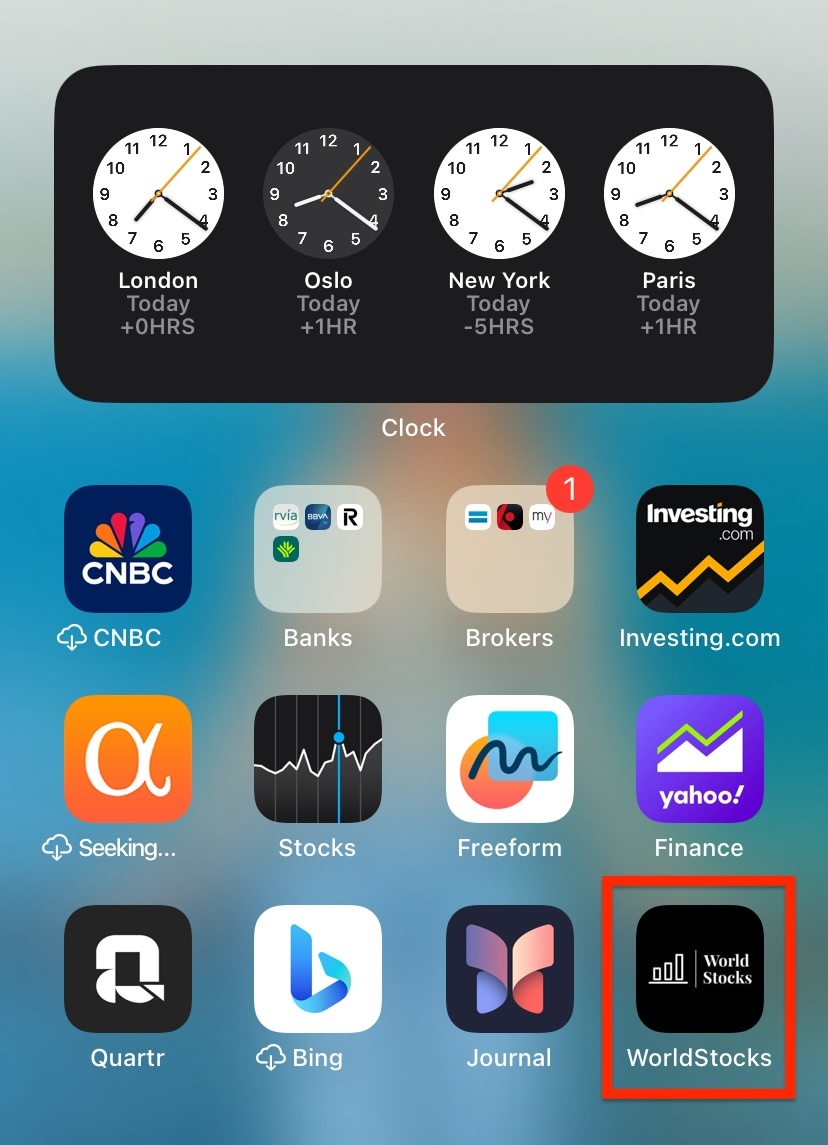Open the Quartr app
This screenshot has width=828, height=1145.
pyautogui.click(x=128, y=969)
